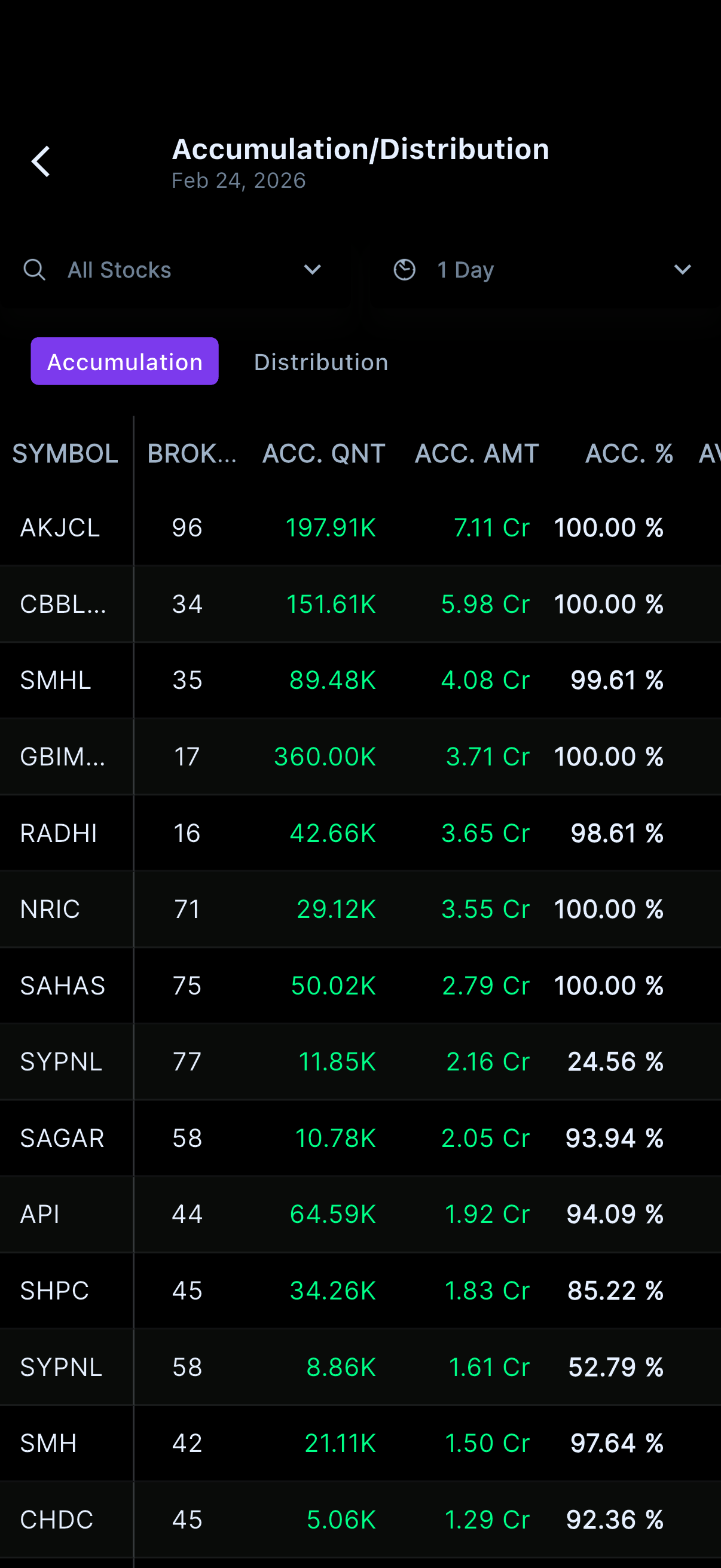Screen dimensions: 721x1568
Task: Tap the CHDC symbol at bottom
Action: (x=56, y=1520)
